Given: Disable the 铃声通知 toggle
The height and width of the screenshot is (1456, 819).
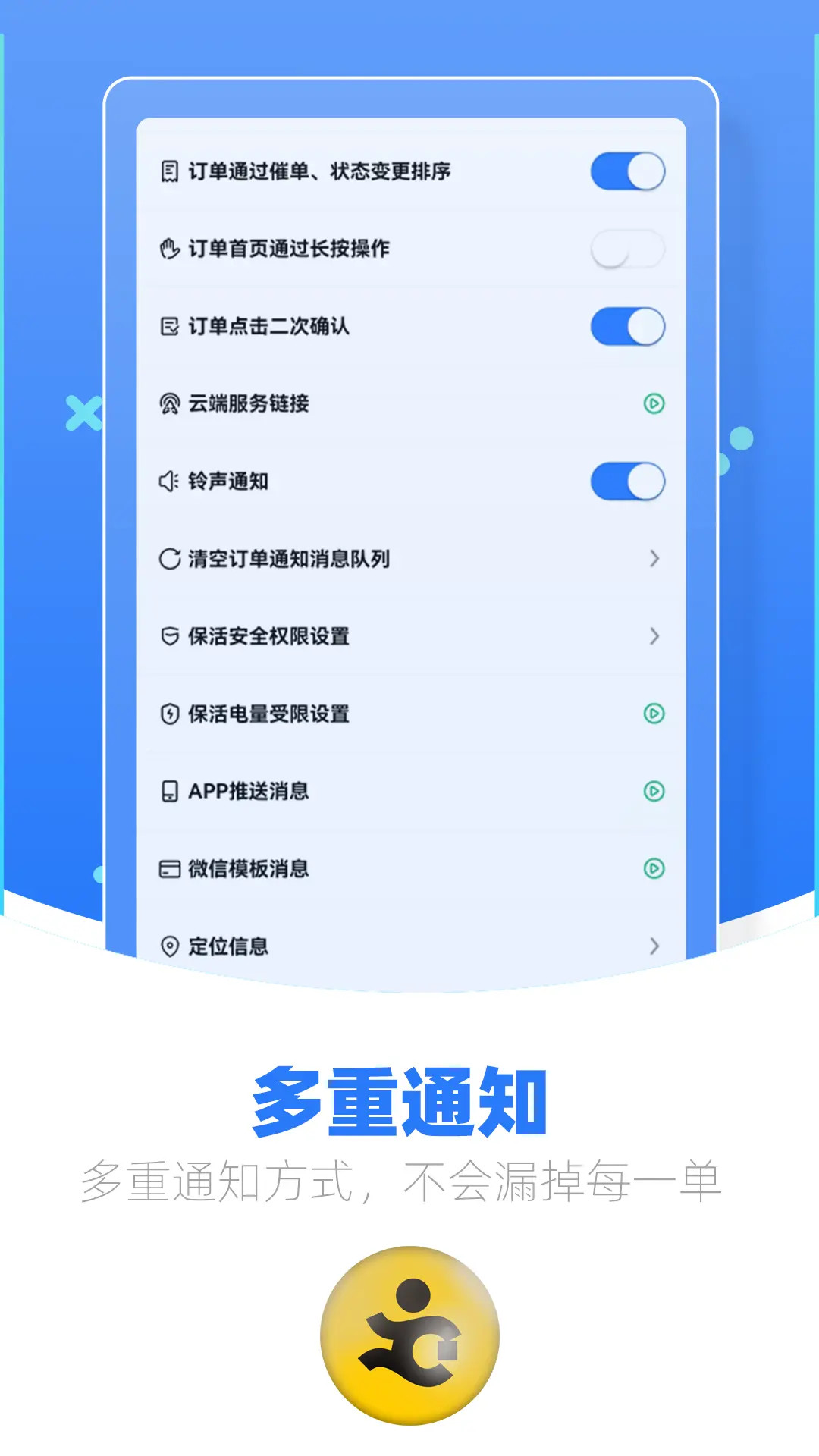Looking at the screenshot, I should (x=627, y=480).
